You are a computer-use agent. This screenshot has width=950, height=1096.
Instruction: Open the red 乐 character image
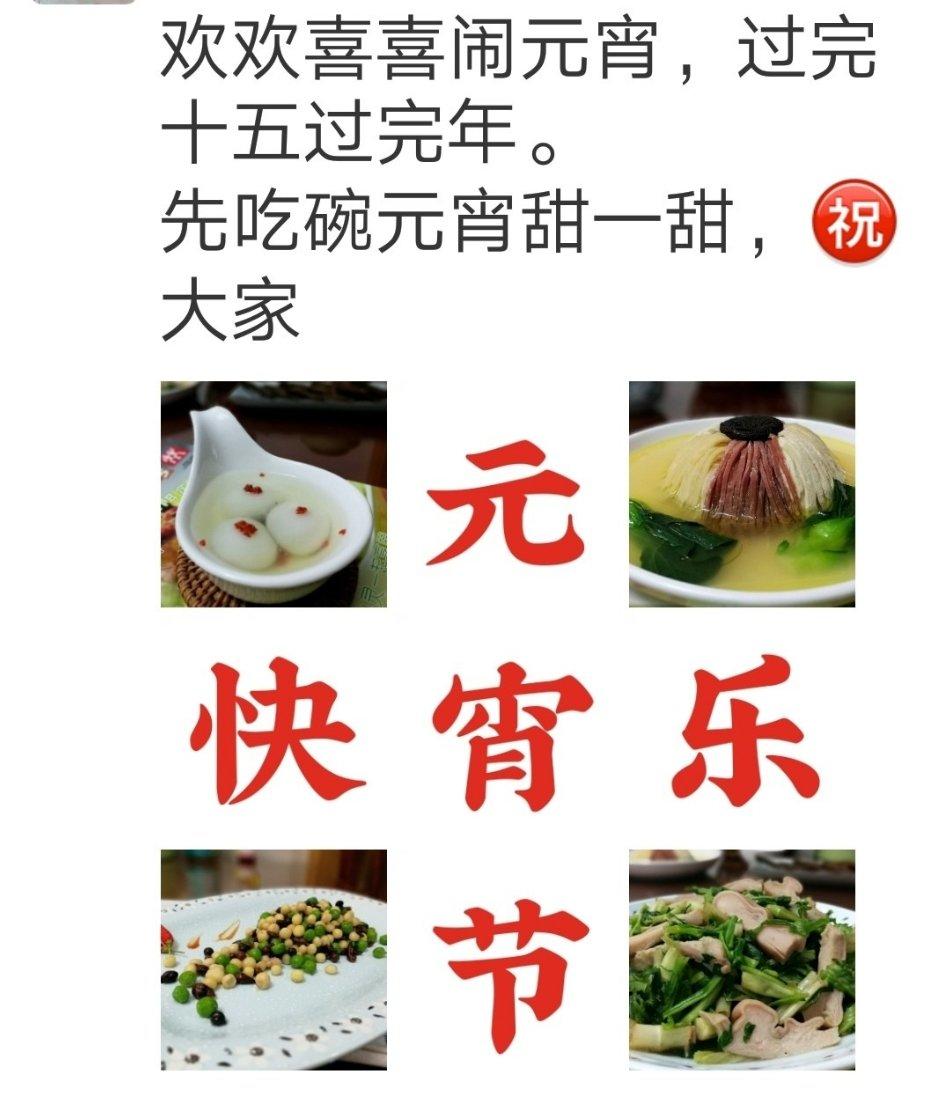coord(741,728)
